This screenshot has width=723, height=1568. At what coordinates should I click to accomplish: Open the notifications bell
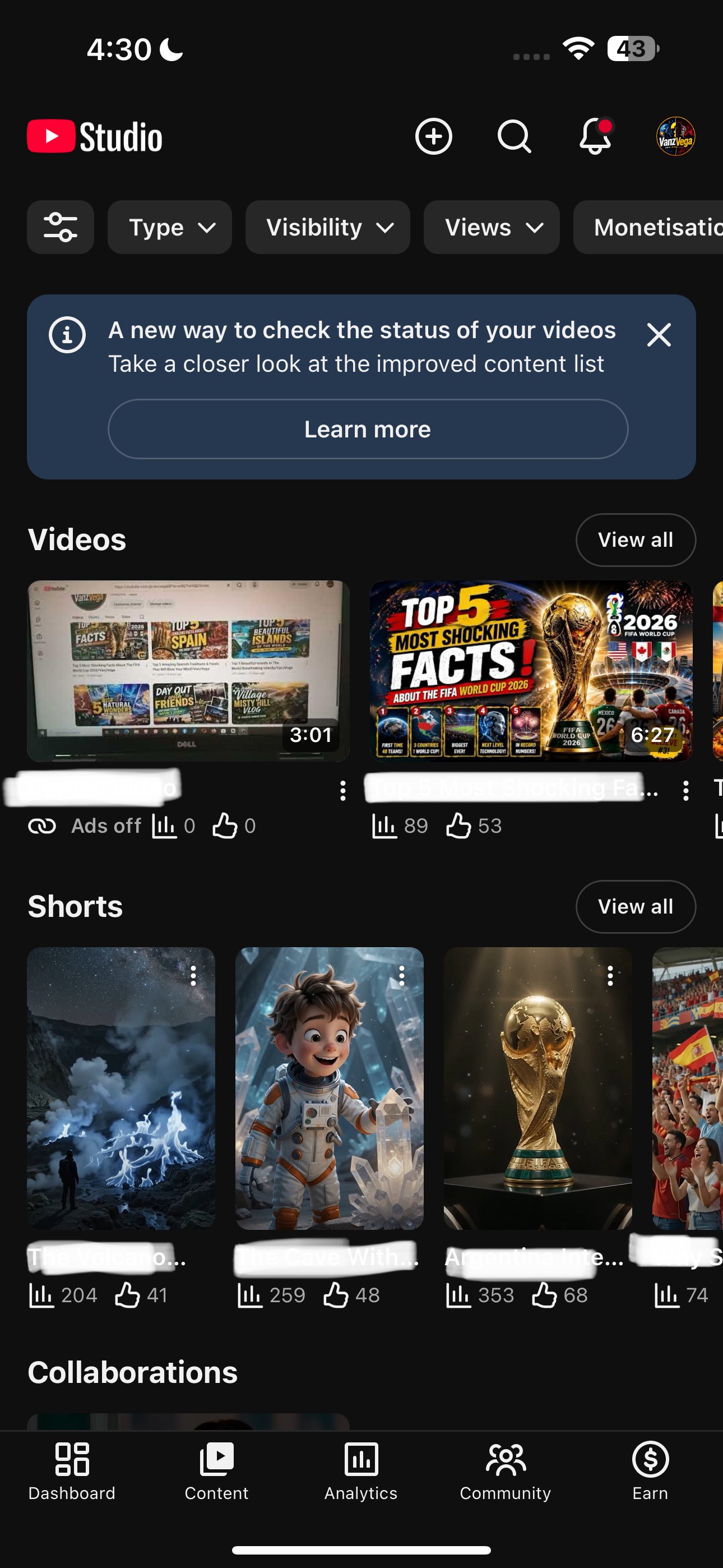click(x=595, y=135)
